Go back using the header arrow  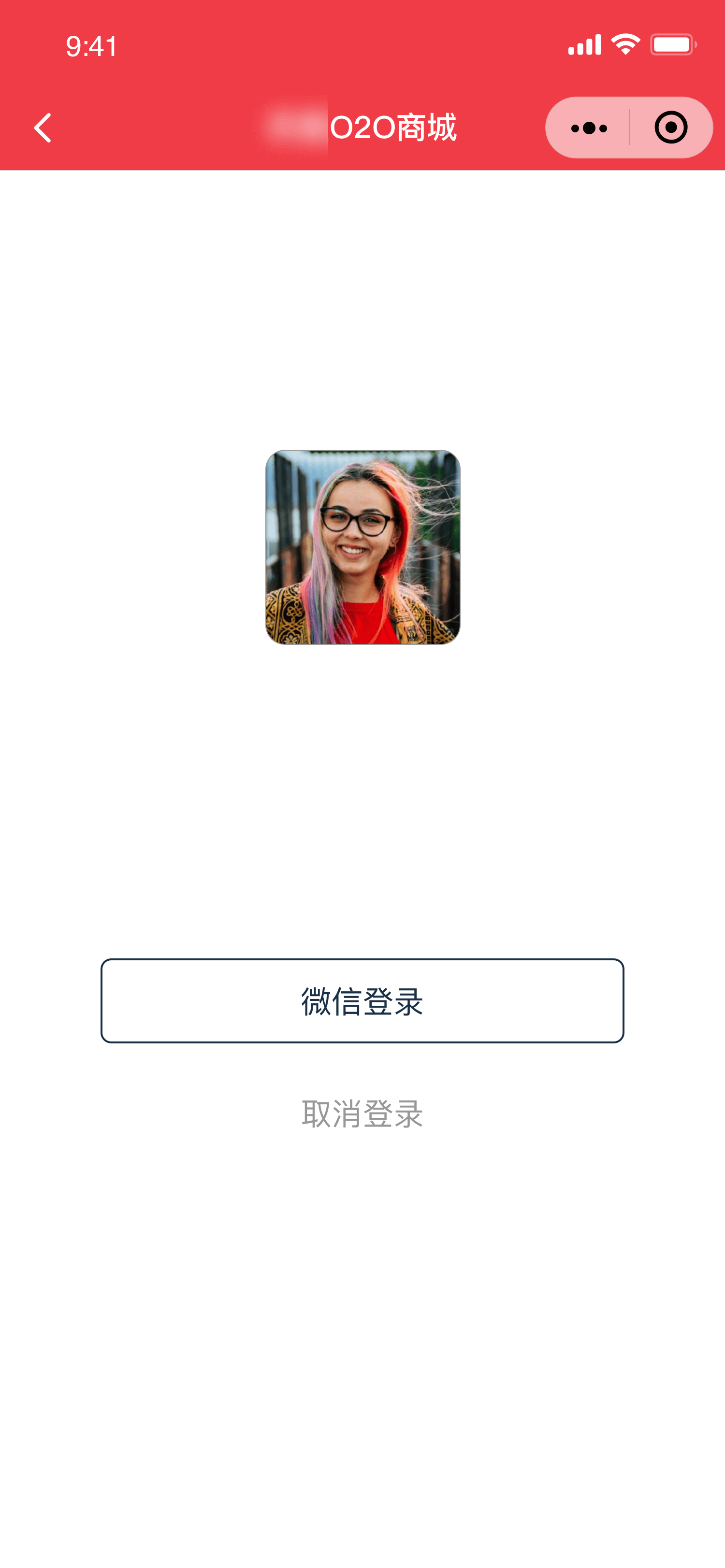tap(43, 128)
